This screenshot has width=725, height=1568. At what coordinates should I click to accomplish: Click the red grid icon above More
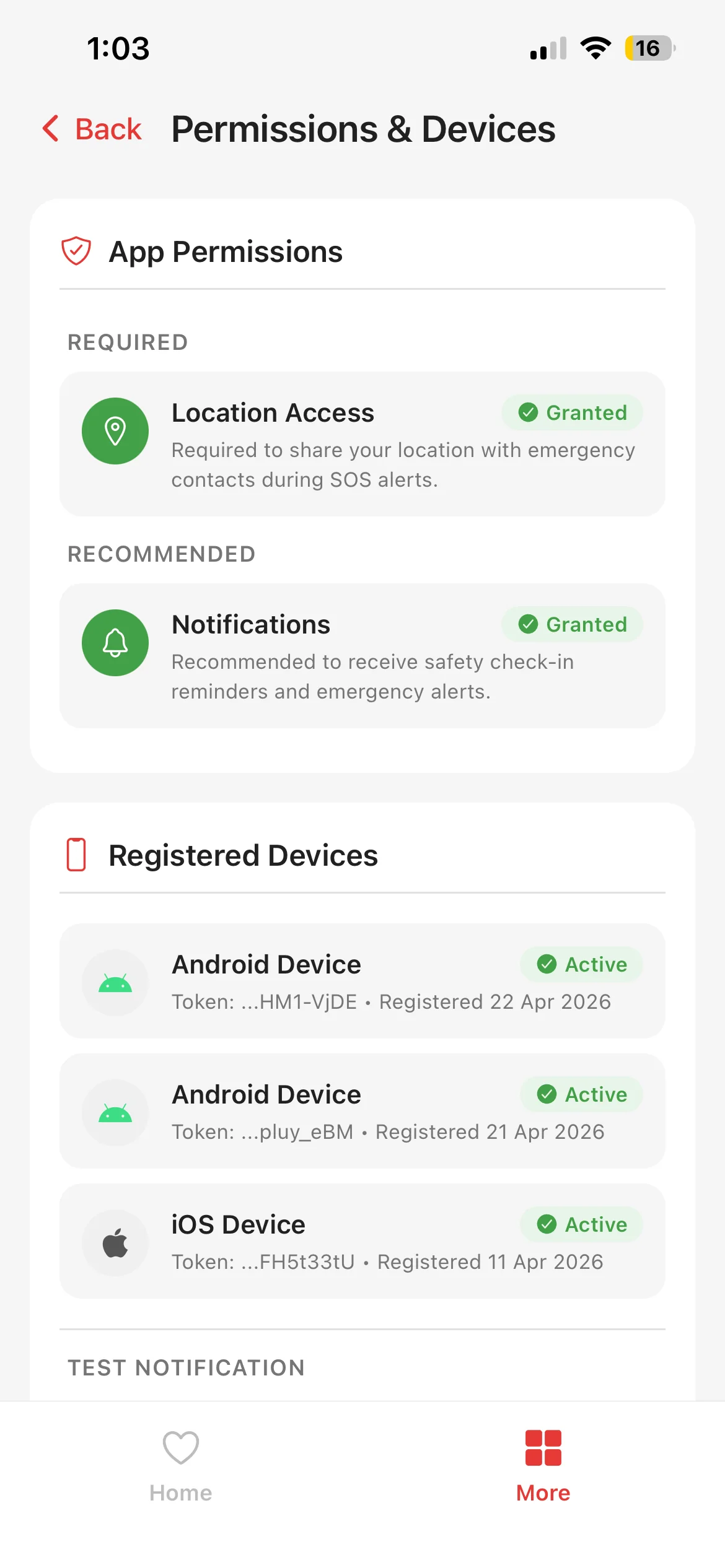pos(542,1443)
